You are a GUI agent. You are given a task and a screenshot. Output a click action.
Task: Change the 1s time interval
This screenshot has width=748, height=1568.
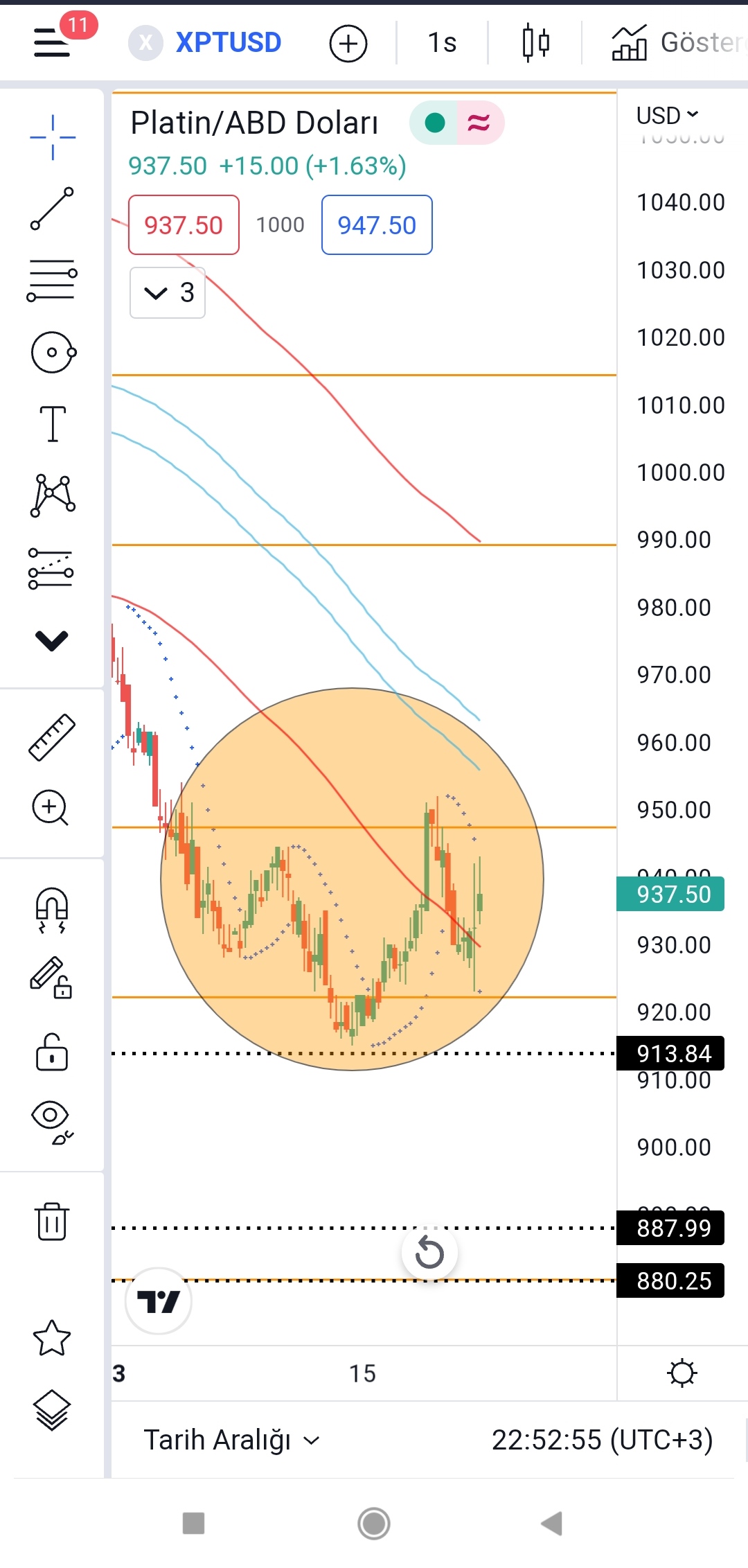[x=442, y=43]
